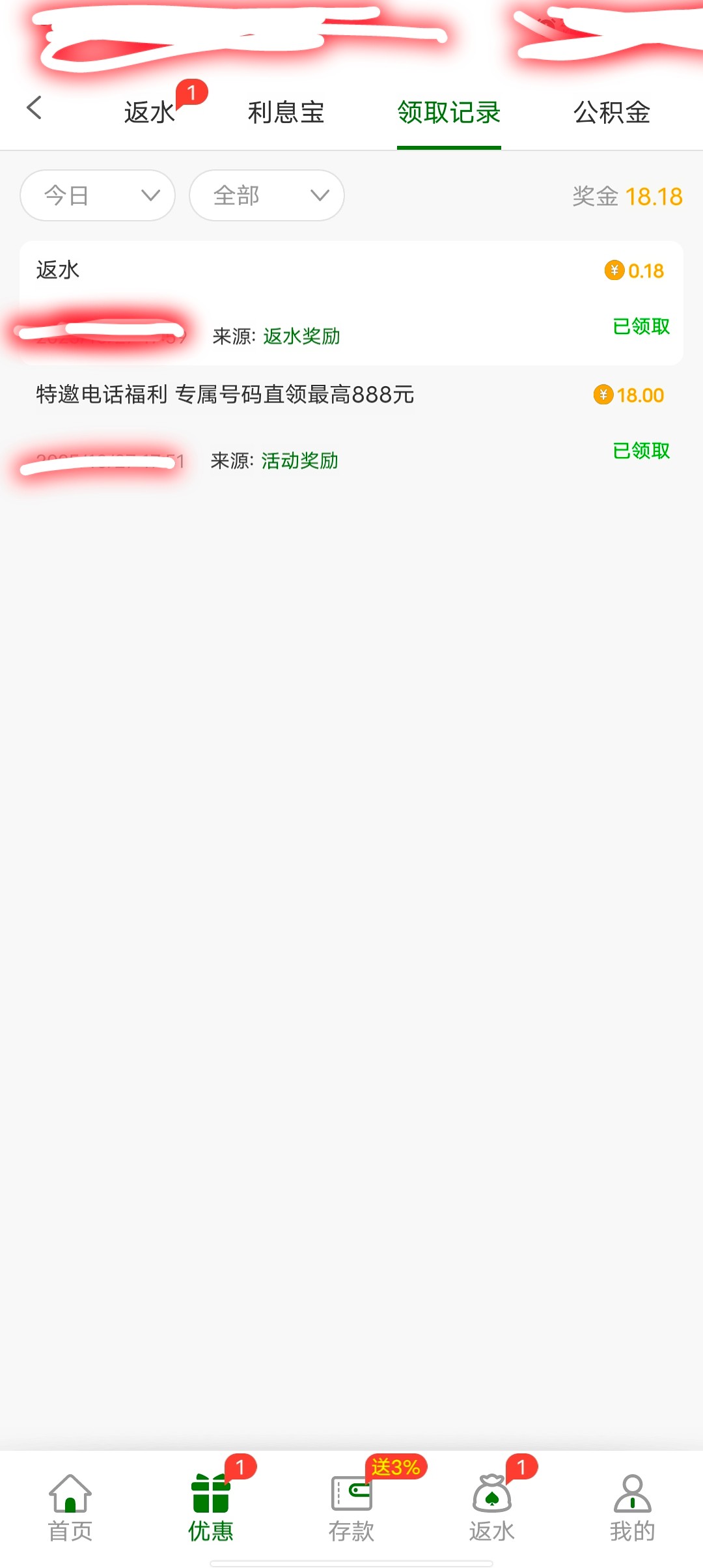Open the 返水 0.18 reward record
The height and width of the screenshot is (1568, 703).
351,303
